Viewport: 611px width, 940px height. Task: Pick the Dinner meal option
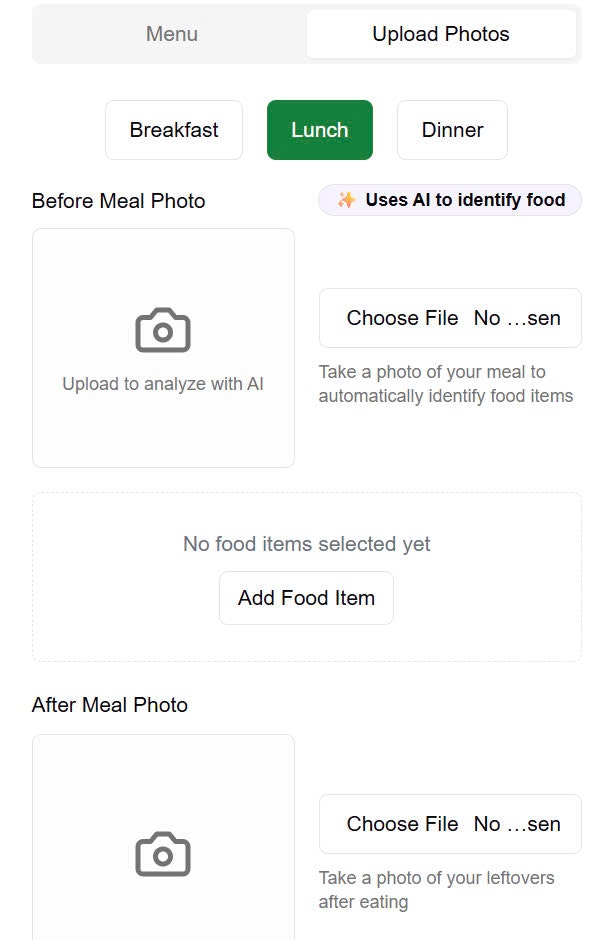(452, 130)
